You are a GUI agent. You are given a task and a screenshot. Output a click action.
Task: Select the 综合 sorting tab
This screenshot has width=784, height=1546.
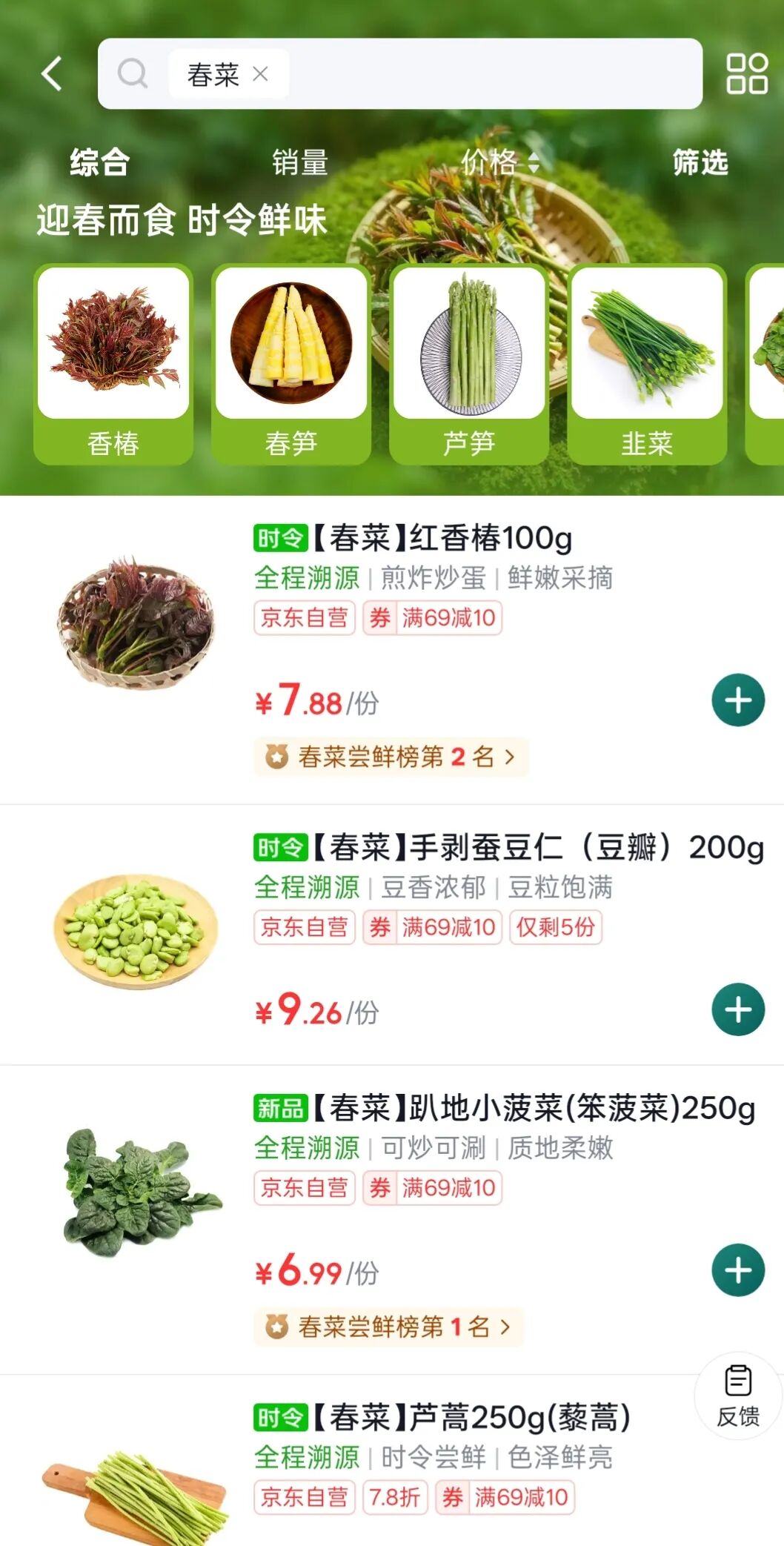pyautogui.click(x=100, y=162)
